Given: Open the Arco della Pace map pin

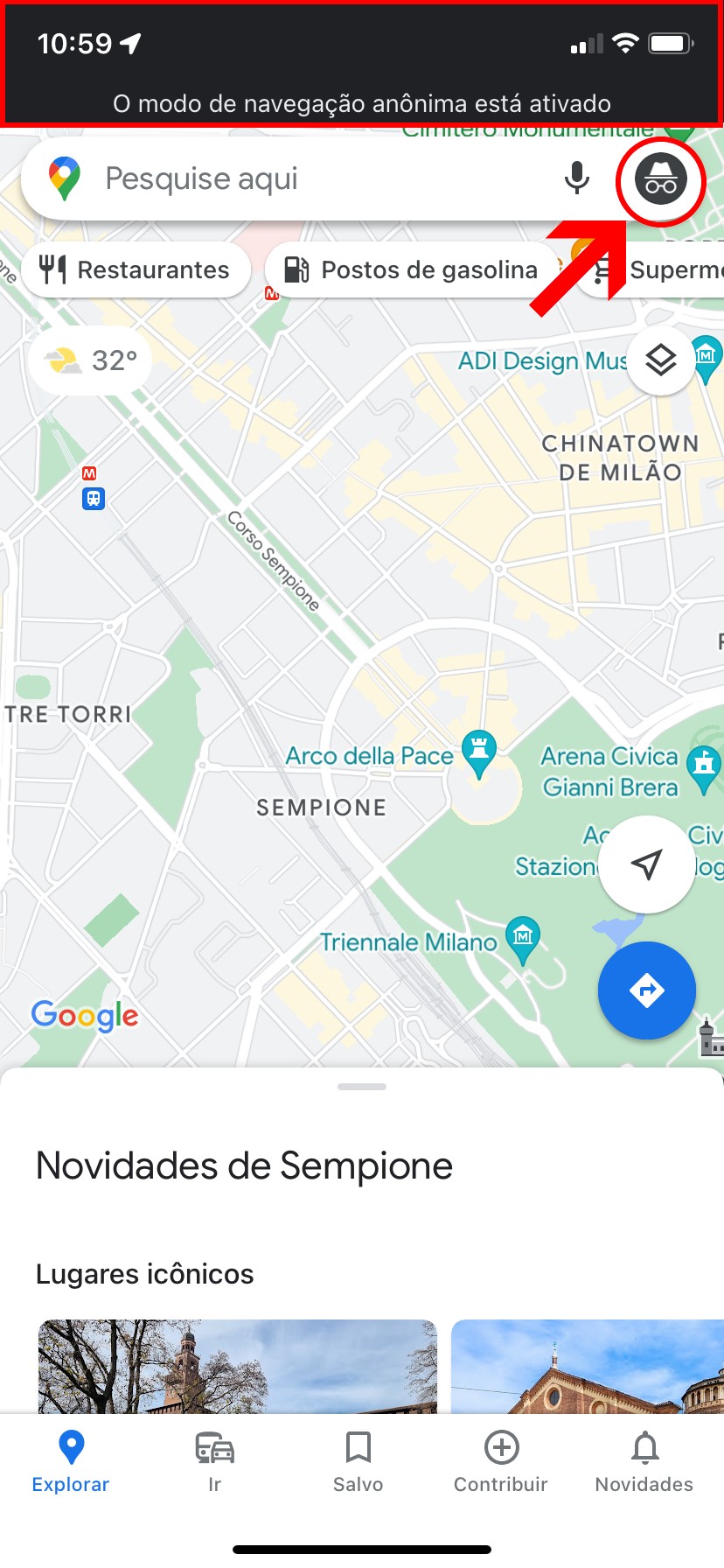Looking at the screenshot, I should pyautogui.click(x=478, y=752).
